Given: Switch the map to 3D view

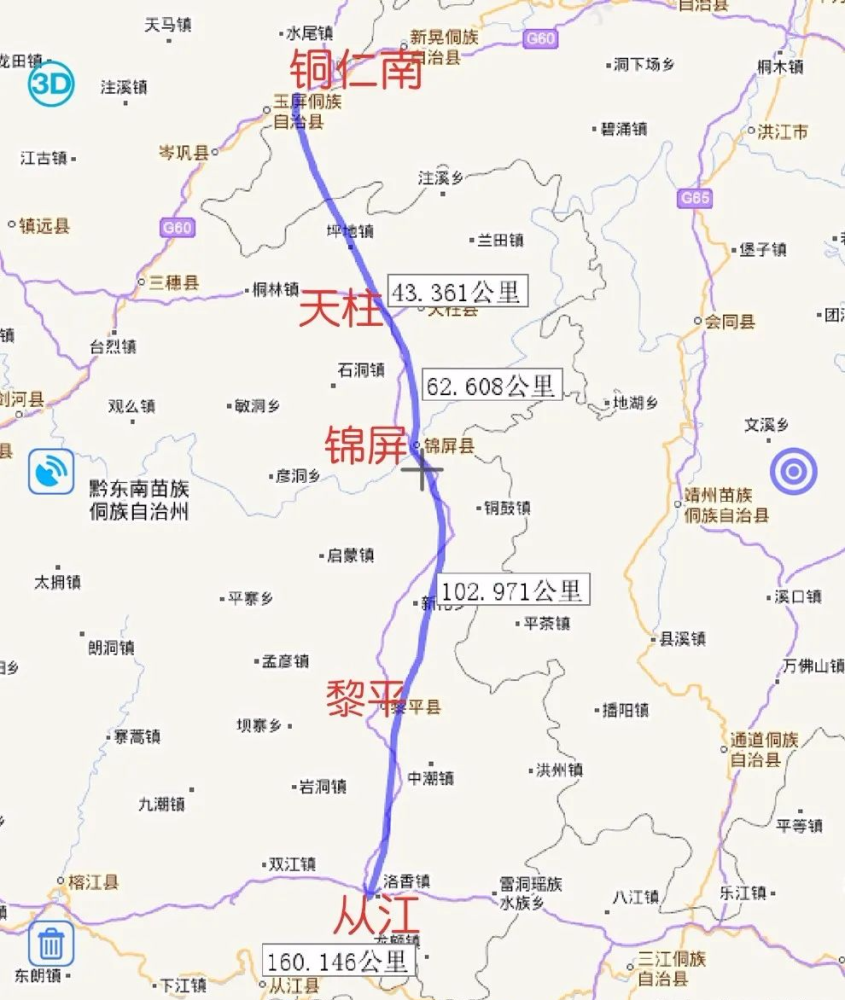Looking at the screenshot, I should coord(49,83).
